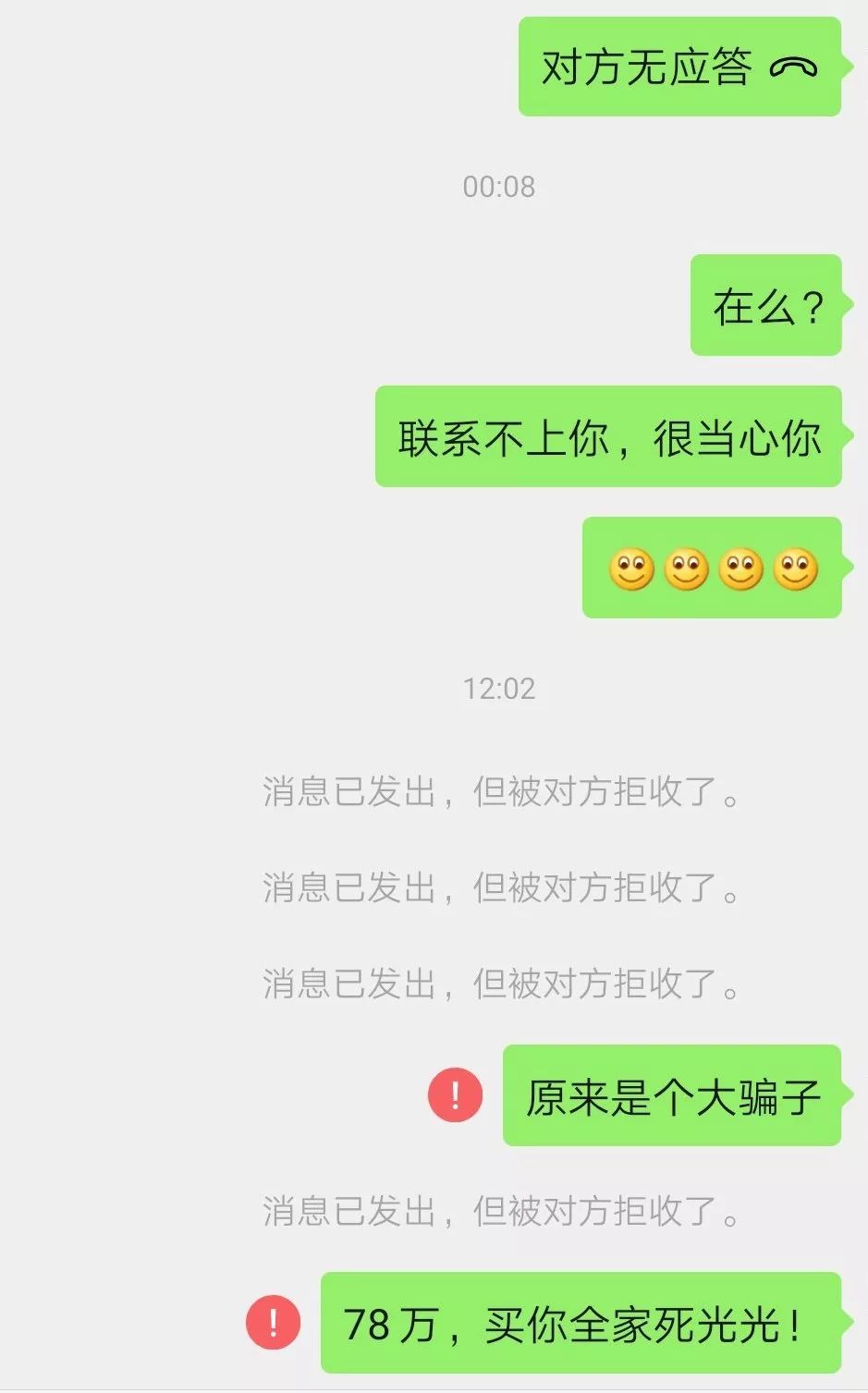This screenshot has height=1393, width=868.
Task: Tap the red failed icon beside the 78万 message
Action: [273, 1323]
